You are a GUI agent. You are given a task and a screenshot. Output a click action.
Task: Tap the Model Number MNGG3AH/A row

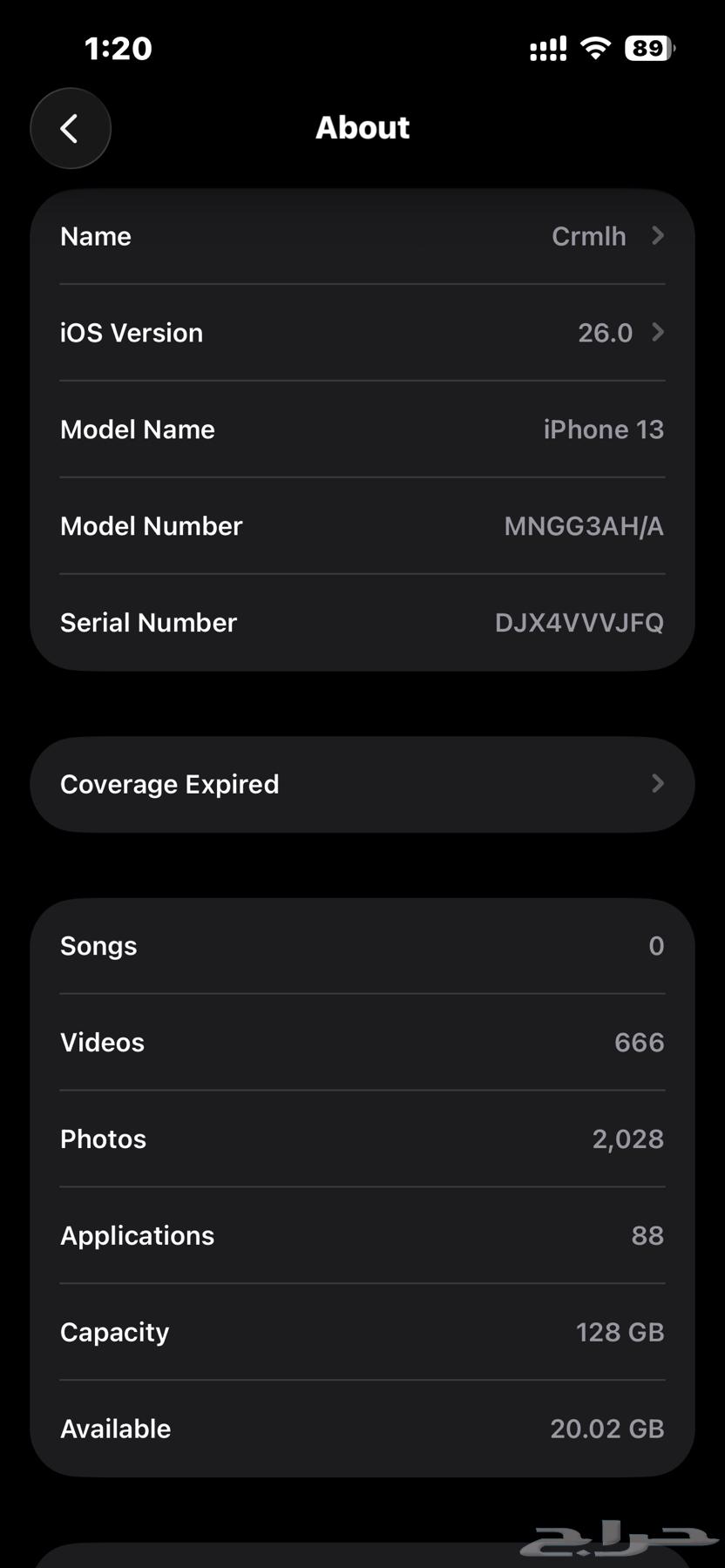(x=362, y=525)
